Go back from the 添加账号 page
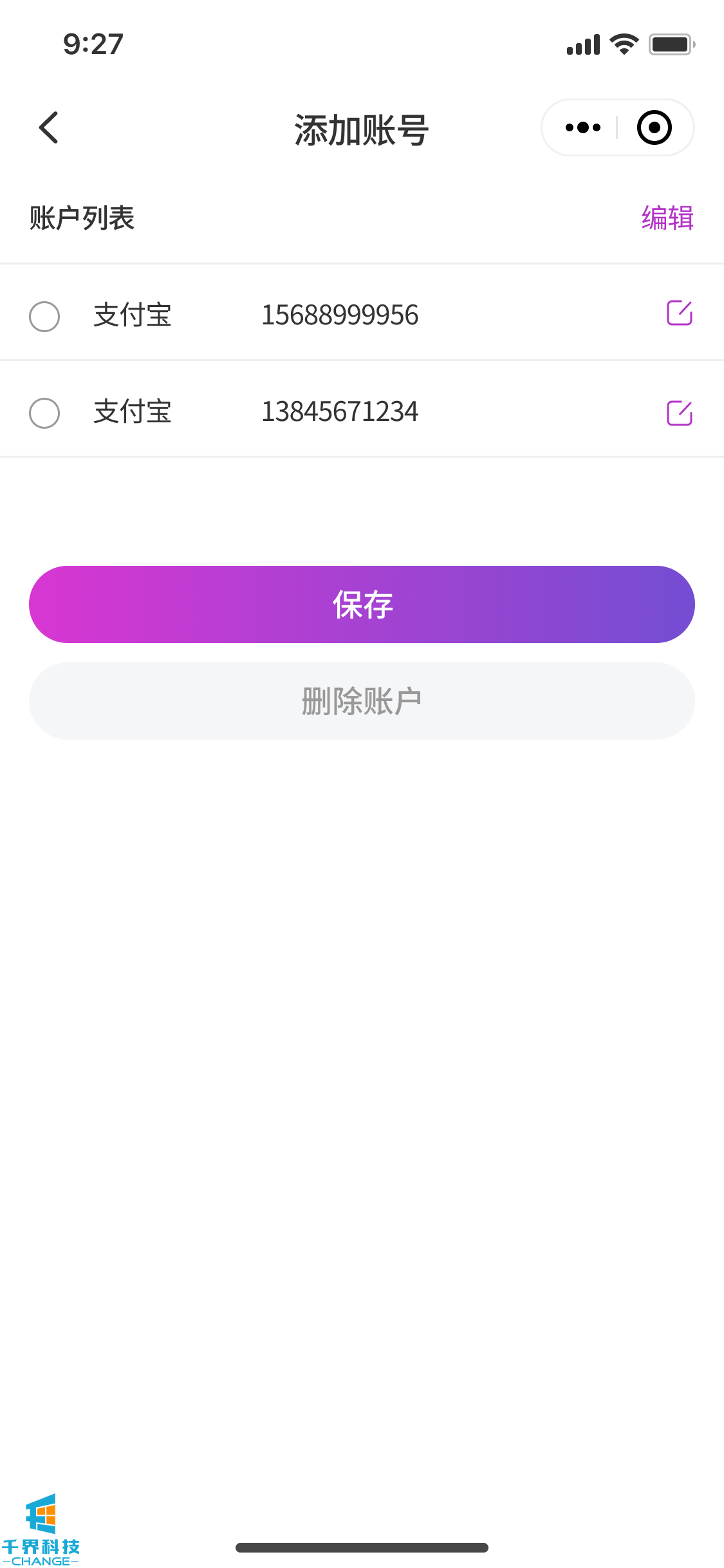The height and width of the screenshot is (1568, 724). [49, 127]
